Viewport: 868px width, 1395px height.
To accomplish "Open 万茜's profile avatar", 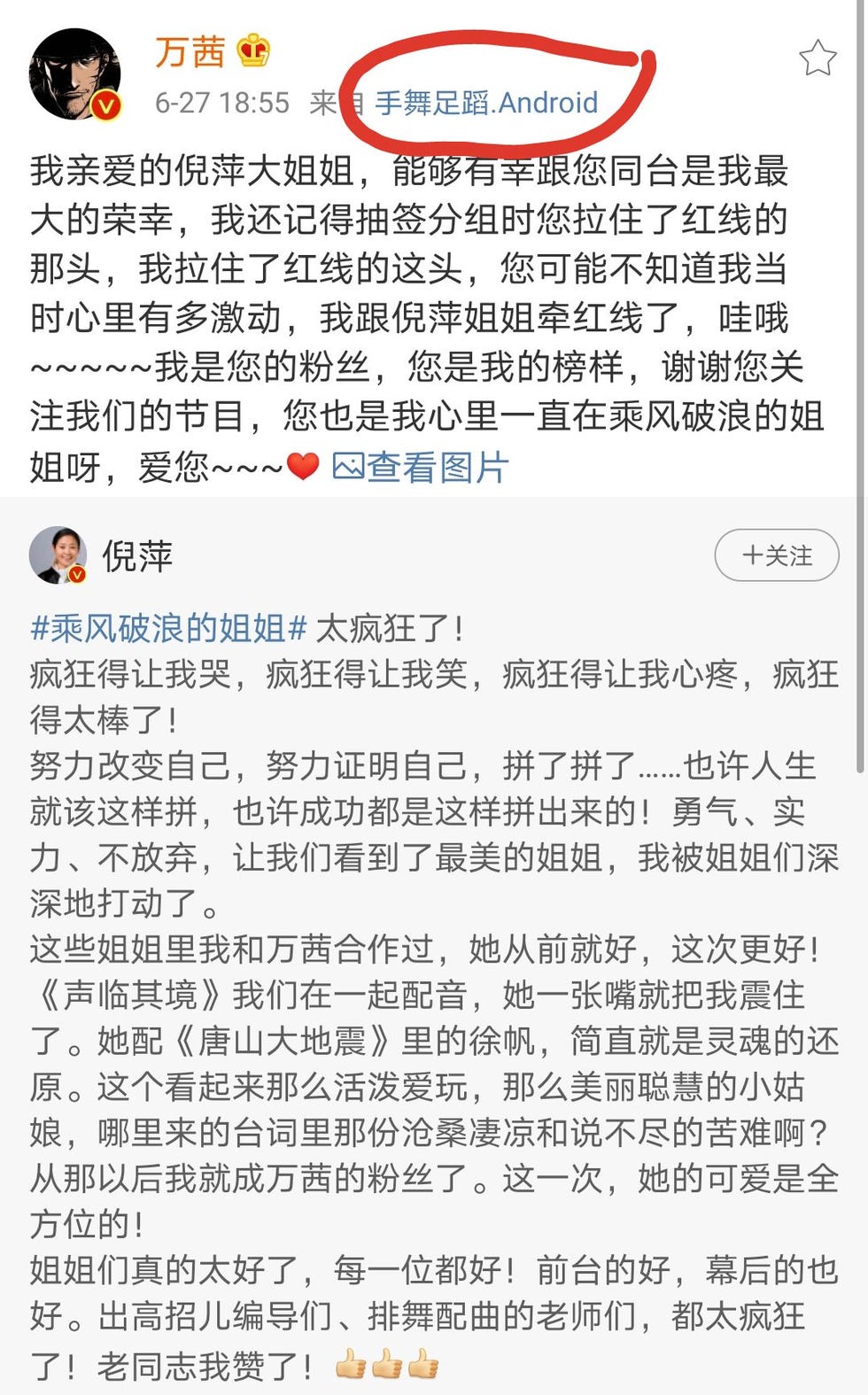I will coord(75,74).
